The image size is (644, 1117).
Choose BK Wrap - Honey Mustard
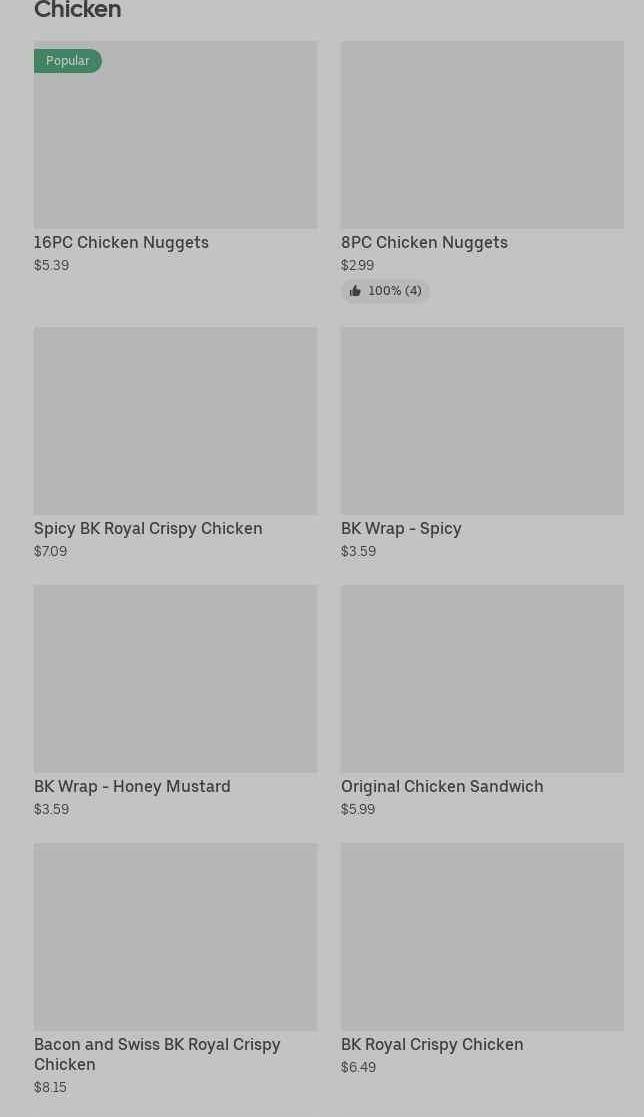[x=175, y=702]
